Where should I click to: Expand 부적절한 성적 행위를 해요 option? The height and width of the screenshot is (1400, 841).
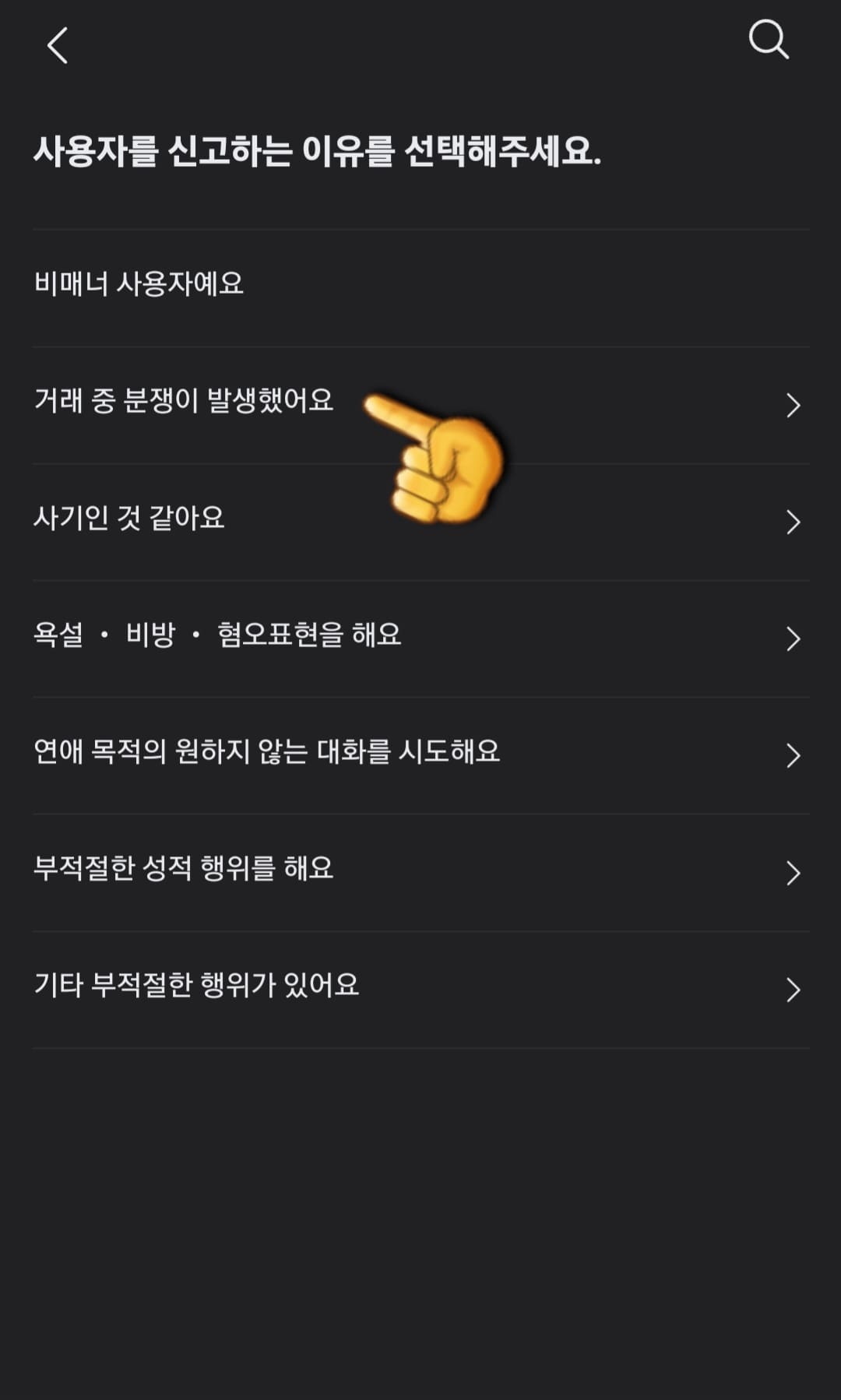point(793,873)
